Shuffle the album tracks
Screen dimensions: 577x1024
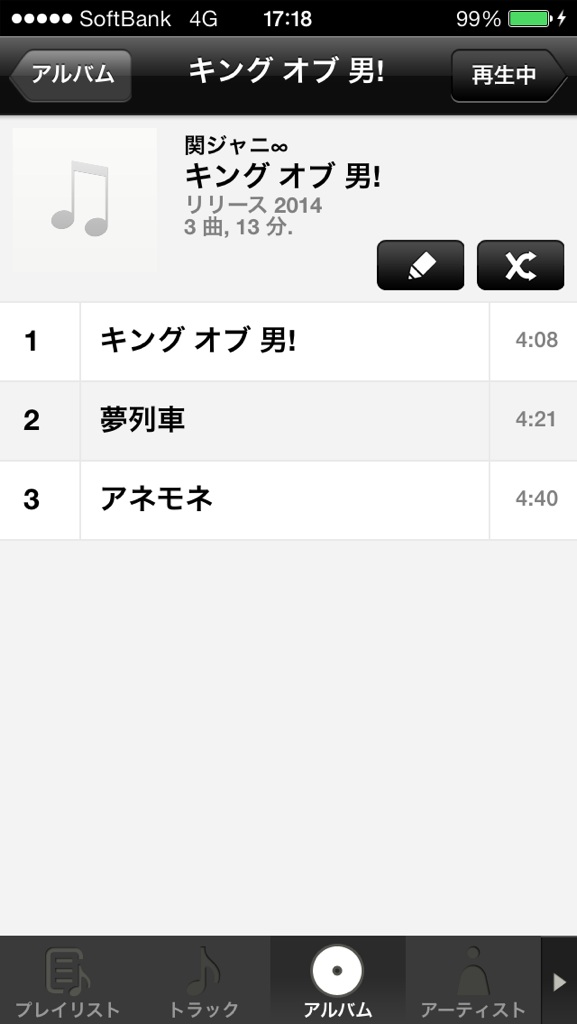[x=520, y=265]
